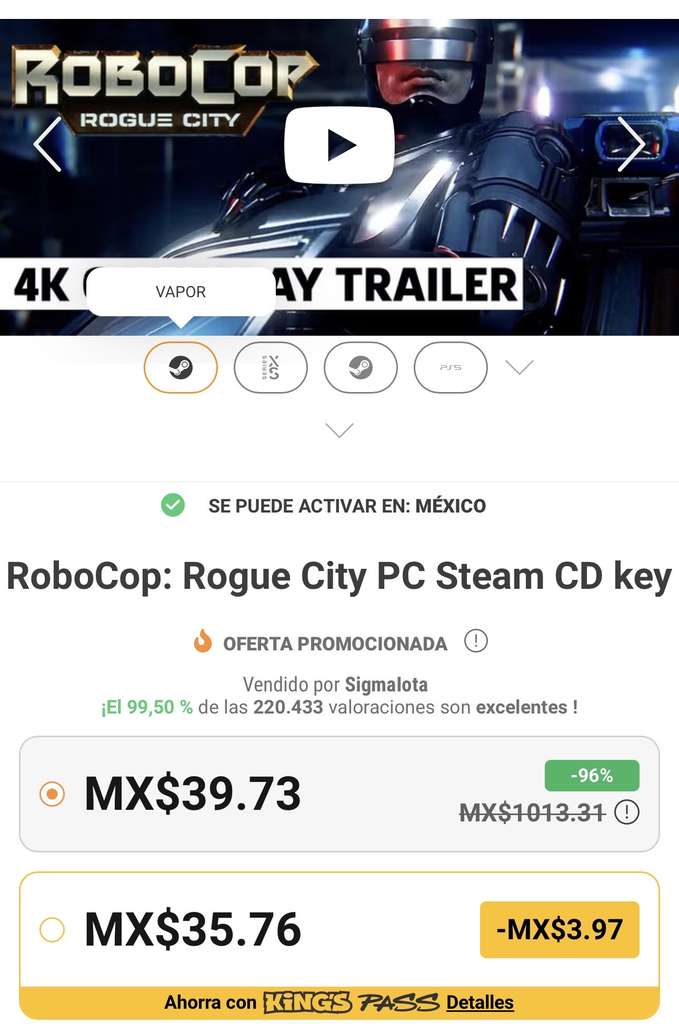Expand the section chevron below the platform chips
The image size is (679, 1024).
click(340, 430)
